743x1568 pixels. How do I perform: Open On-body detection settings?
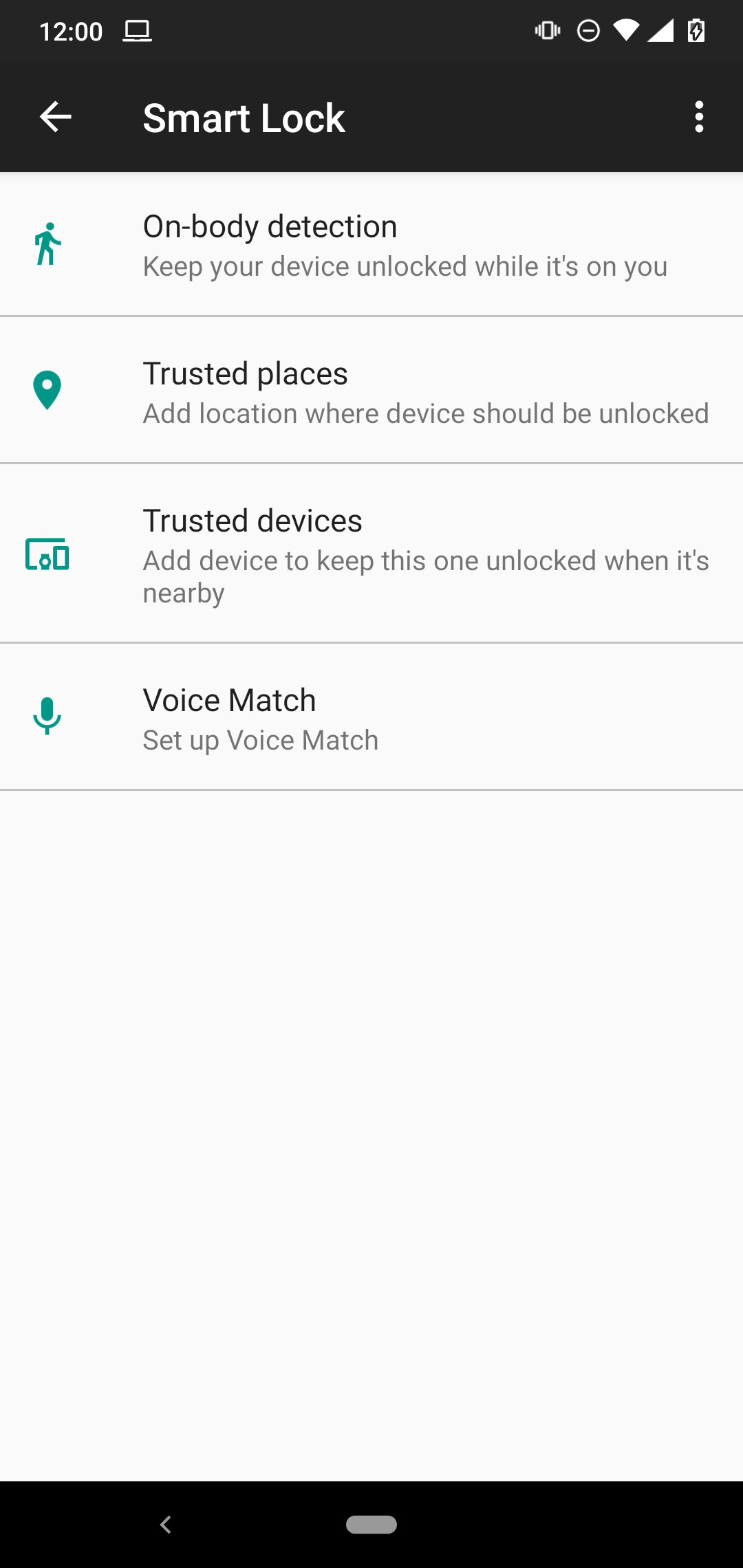371,245
